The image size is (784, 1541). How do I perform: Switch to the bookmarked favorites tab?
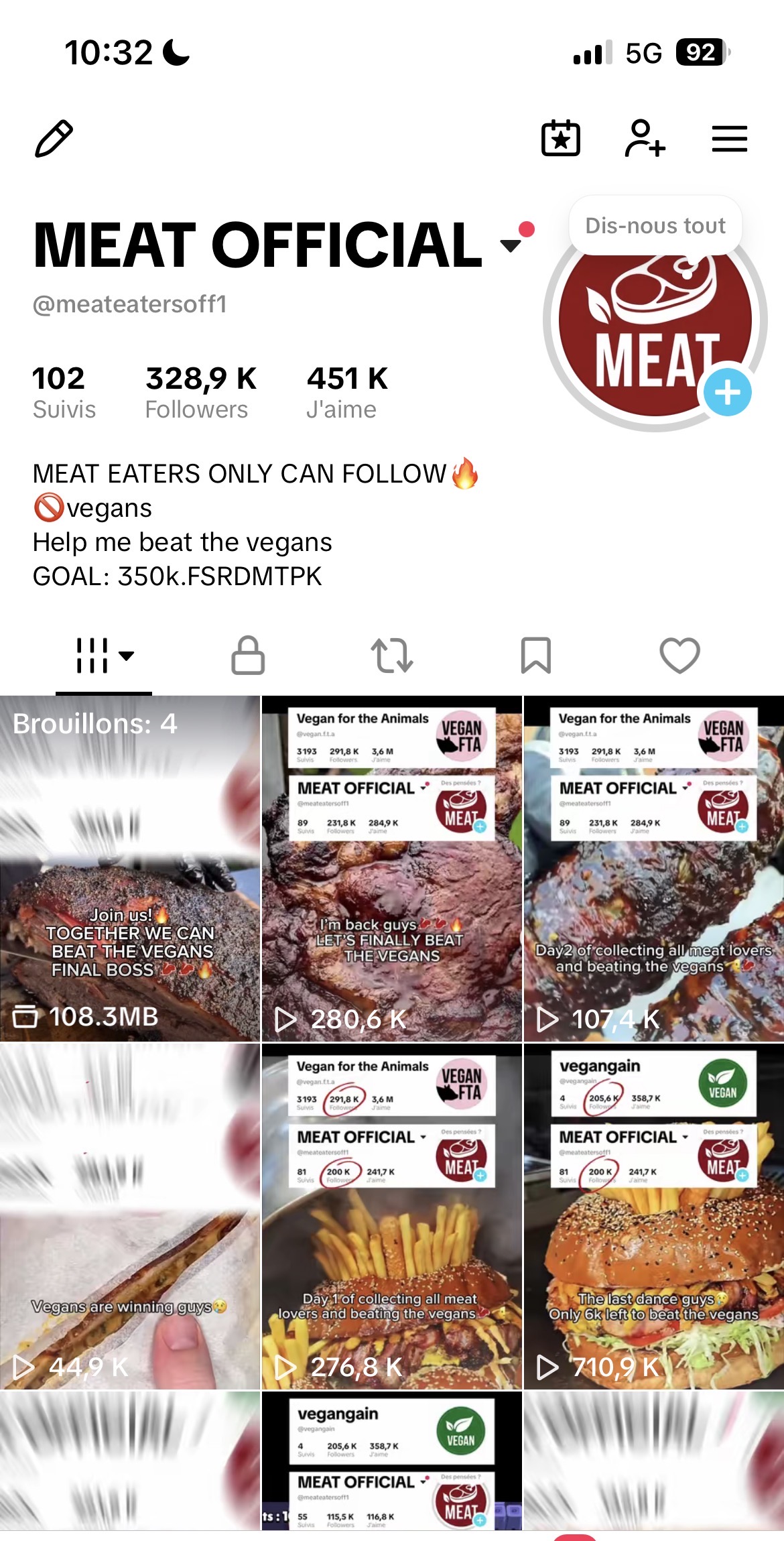click(x=536, y=655)
